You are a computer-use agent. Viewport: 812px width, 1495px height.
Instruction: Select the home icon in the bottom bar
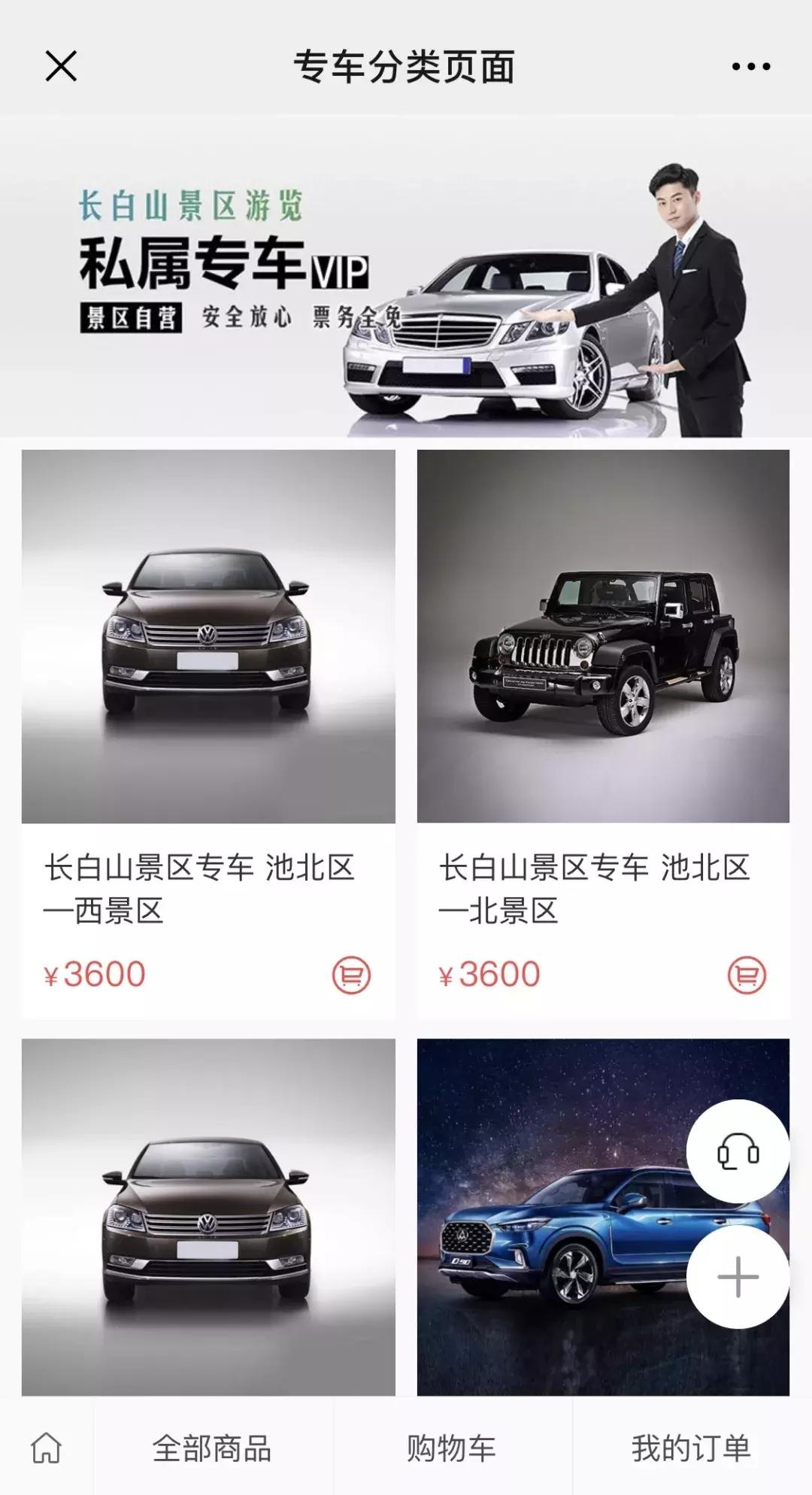click(x=48, y=1448)
